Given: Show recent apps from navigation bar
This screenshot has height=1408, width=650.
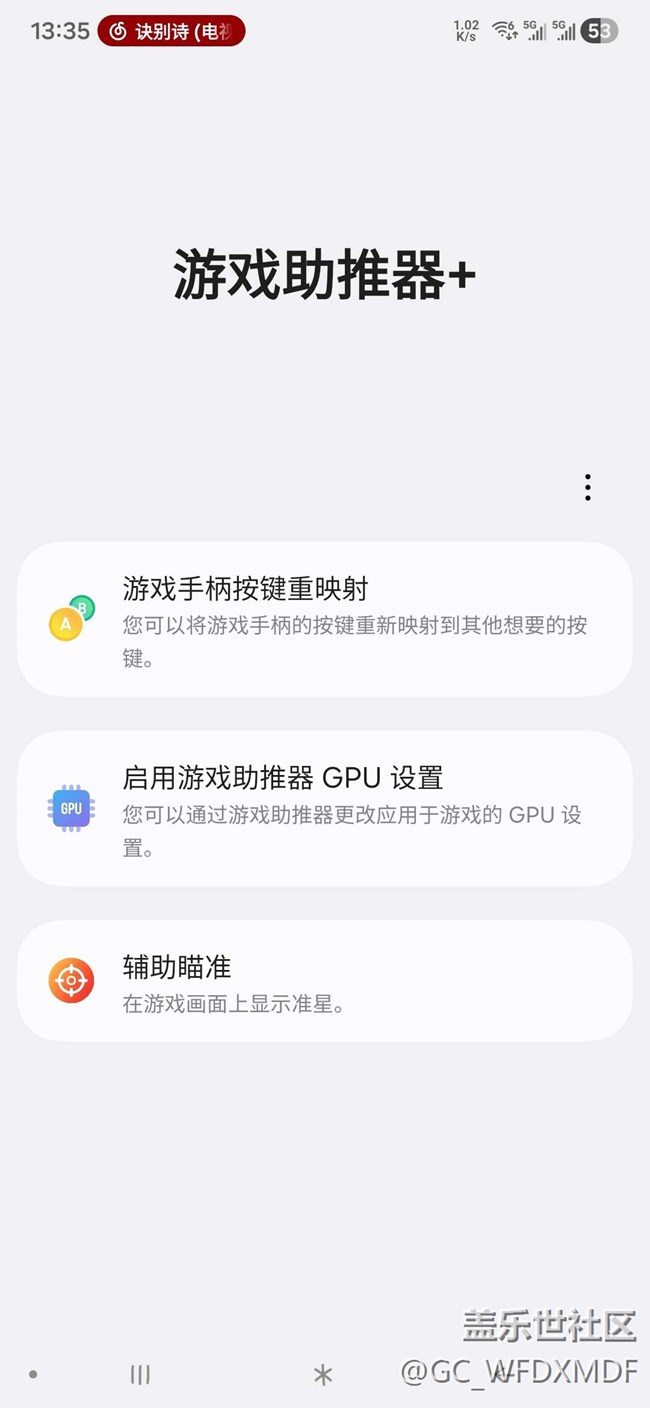Looking at the screenshot, I should pos(140,1375).
